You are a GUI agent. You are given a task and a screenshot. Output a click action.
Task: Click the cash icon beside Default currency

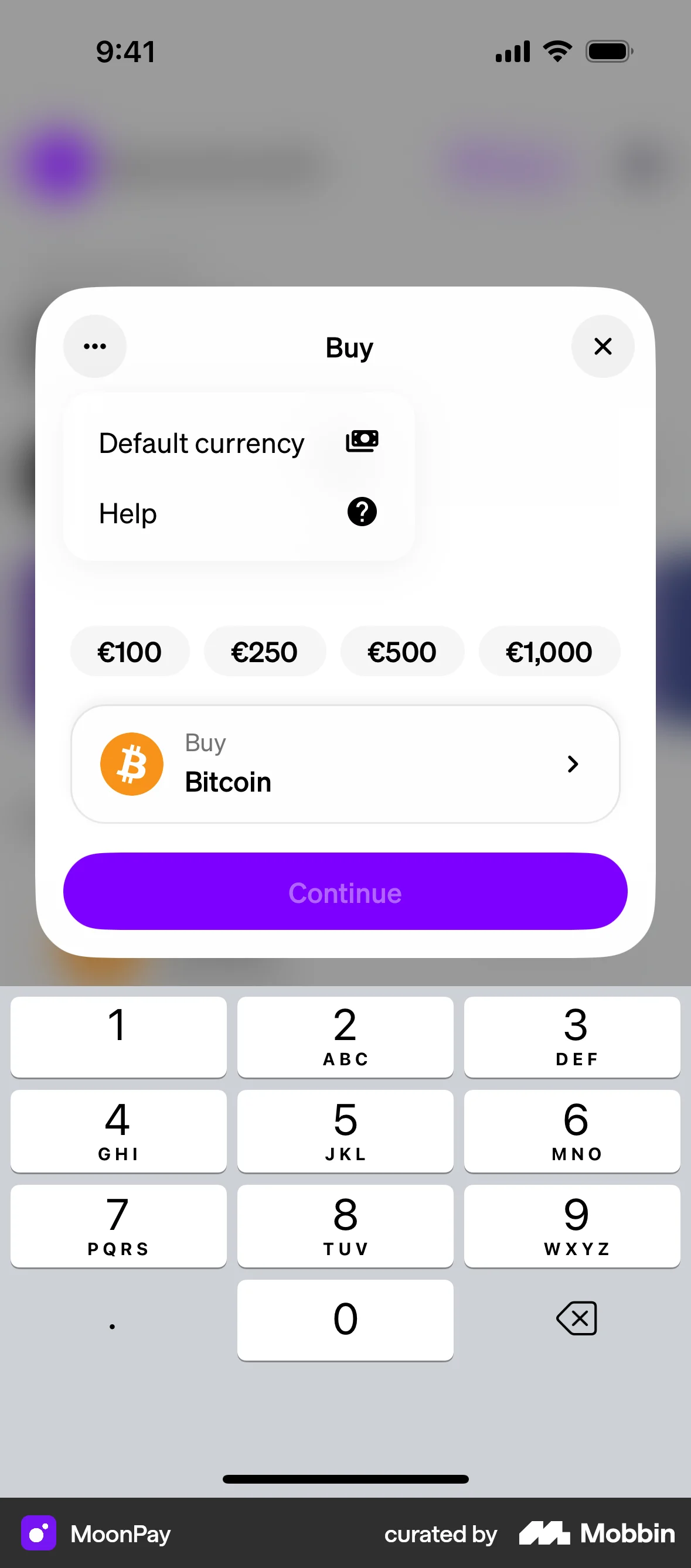[x=361, y=441]
